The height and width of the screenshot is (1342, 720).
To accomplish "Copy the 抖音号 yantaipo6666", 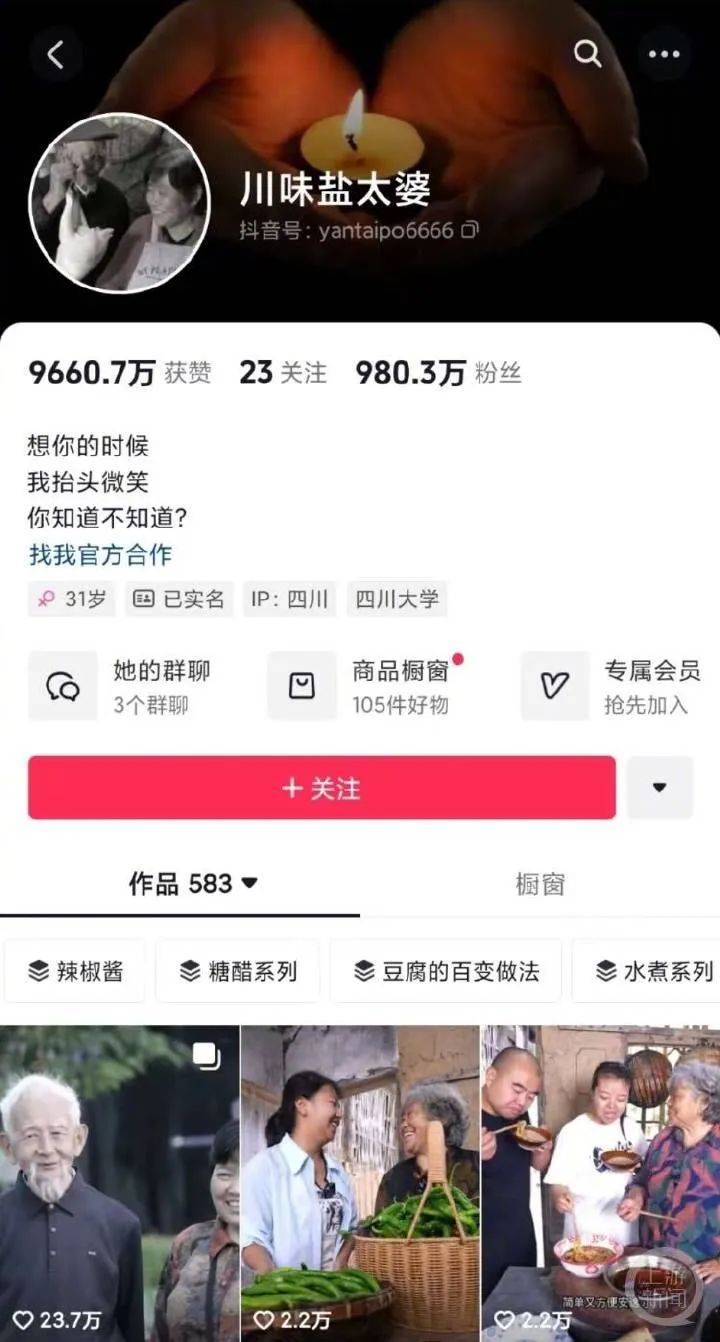I will [x=470, y=231].
